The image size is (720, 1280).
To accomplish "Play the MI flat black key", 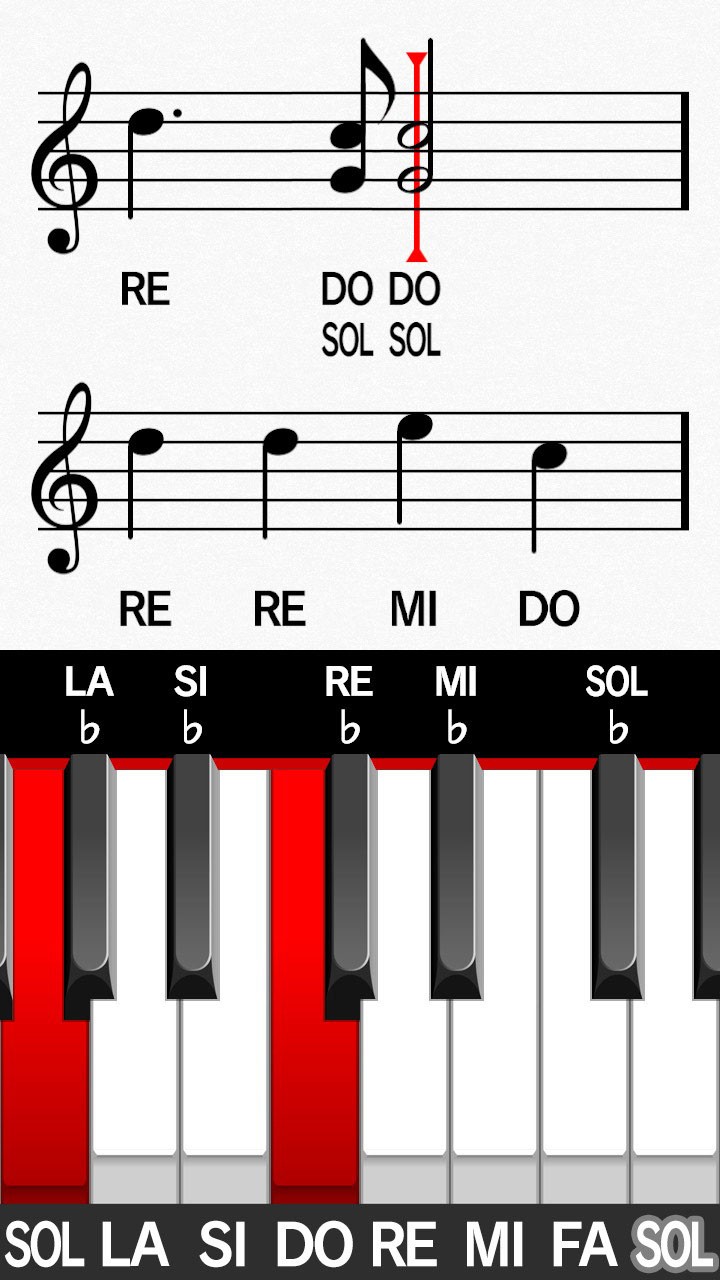I will 456,880.
